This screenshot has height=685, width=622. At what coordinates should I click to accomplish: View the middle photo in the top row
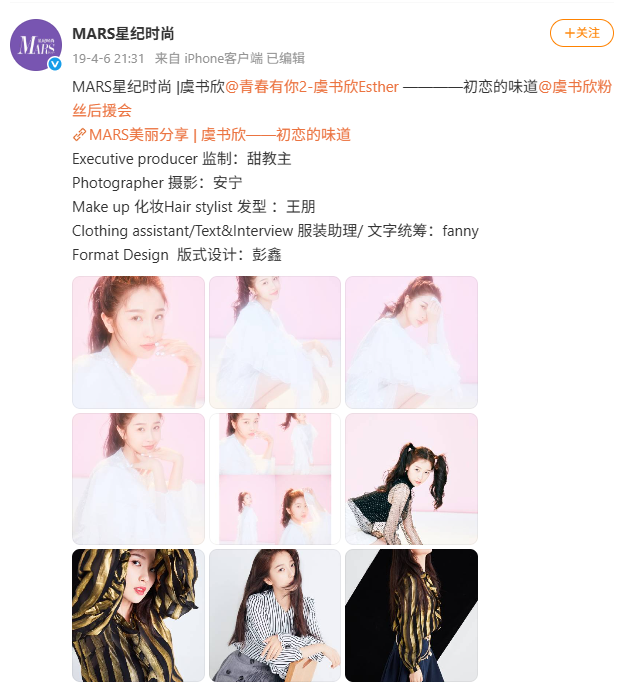[275, 342]
